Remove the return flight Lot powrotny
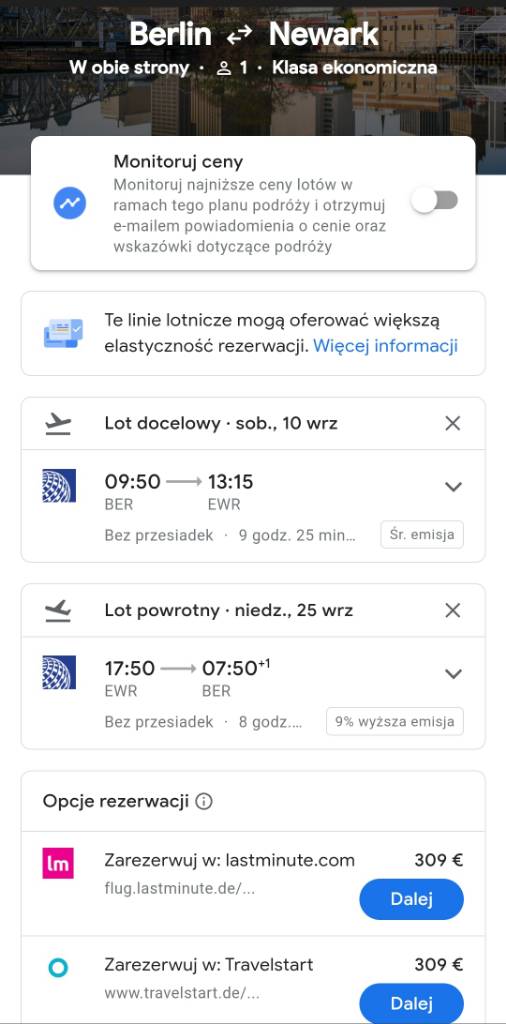 [452, 611]
